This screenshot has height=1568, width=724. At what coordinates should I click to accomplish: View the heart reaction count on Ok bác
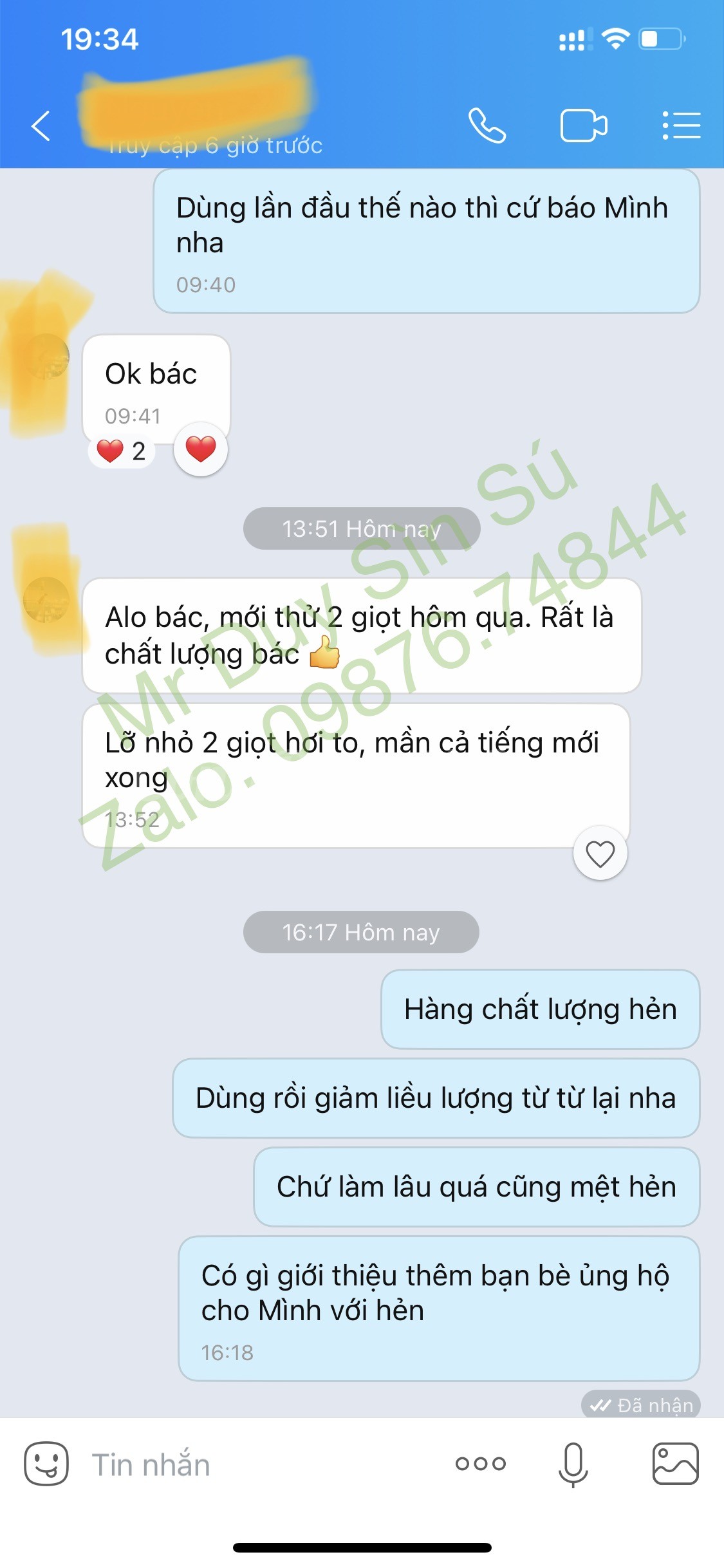[x=122, y=451]
